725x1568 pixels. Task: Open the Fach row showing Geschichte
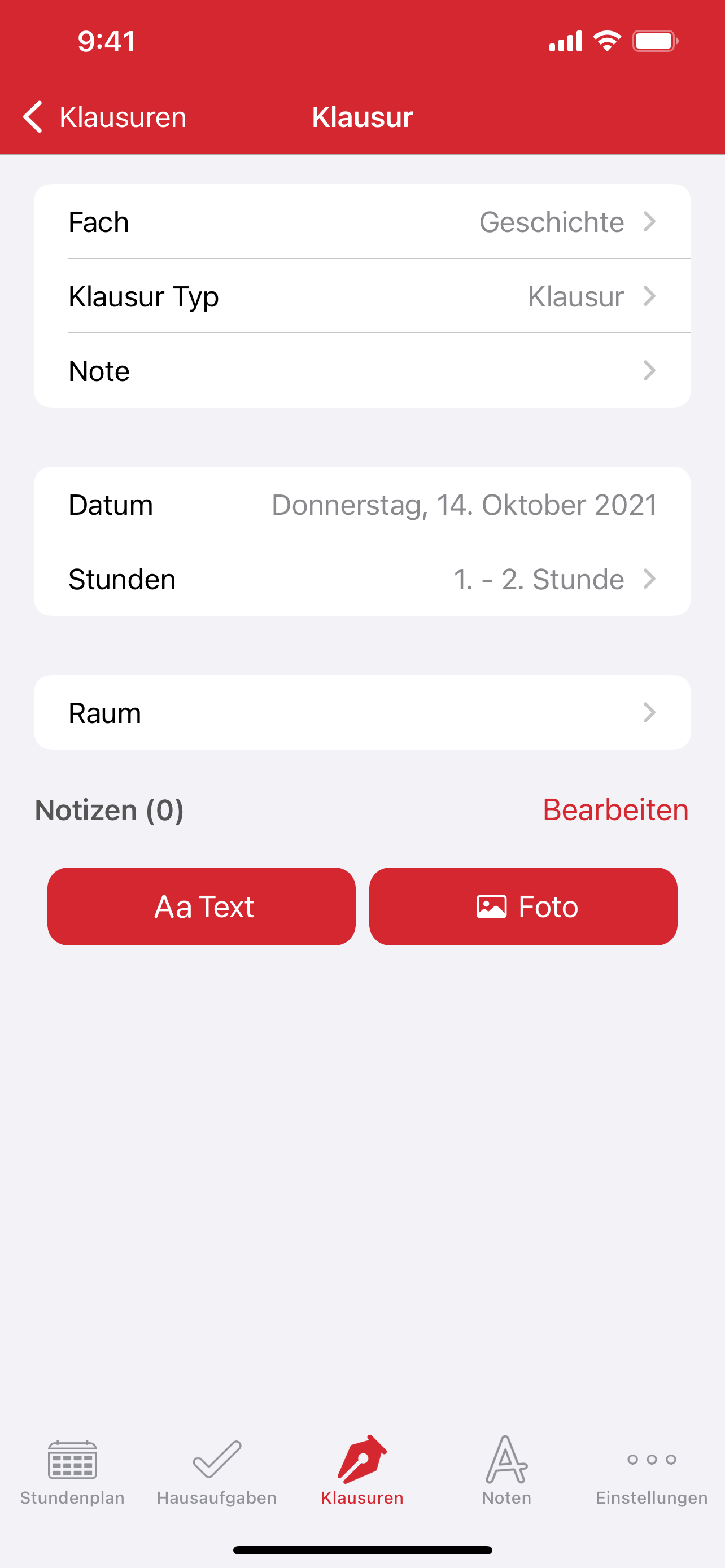(x=362, y=222)
